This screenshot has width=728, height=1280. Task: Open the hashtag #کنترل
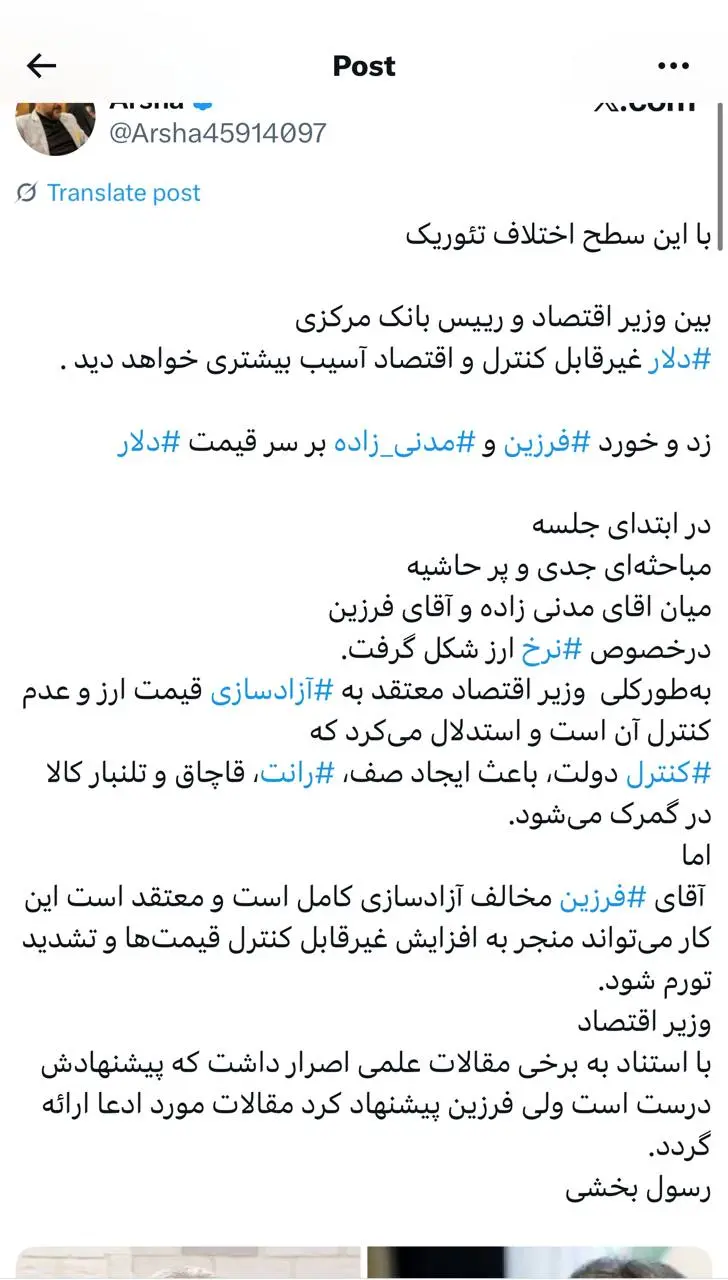668,773
